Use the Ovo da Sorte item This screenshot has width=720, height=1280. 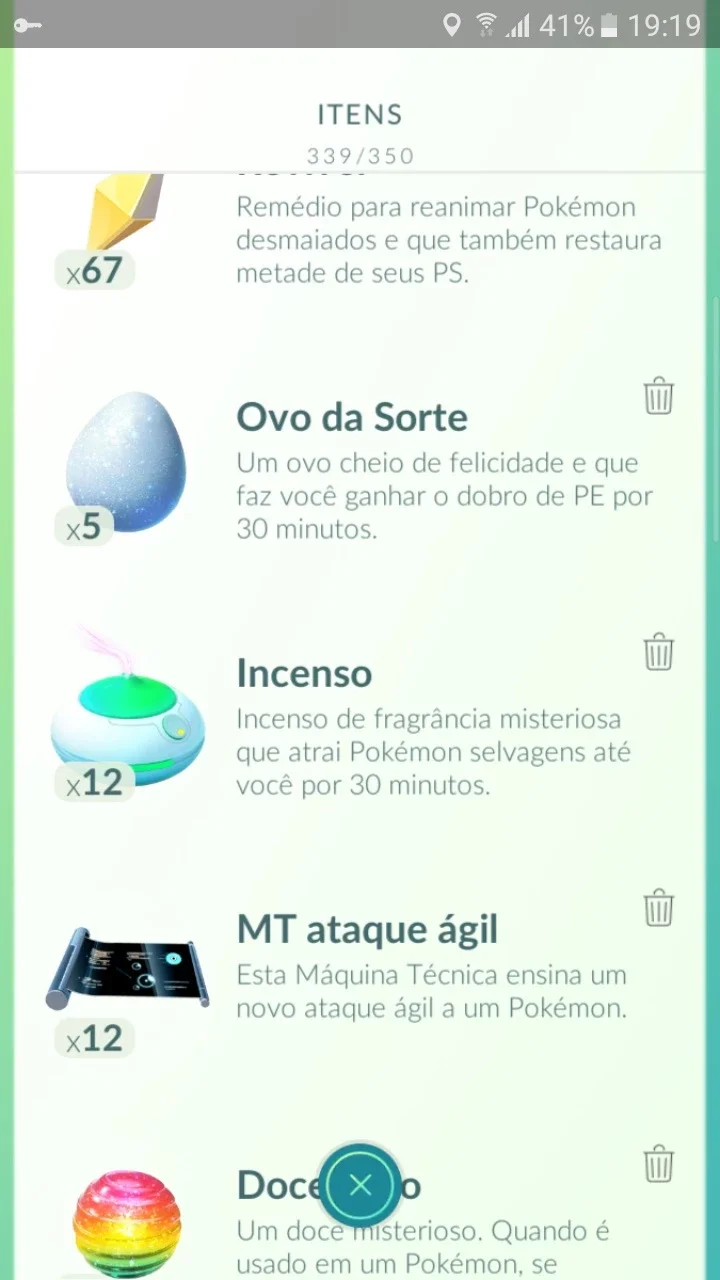tap(126, 463)
